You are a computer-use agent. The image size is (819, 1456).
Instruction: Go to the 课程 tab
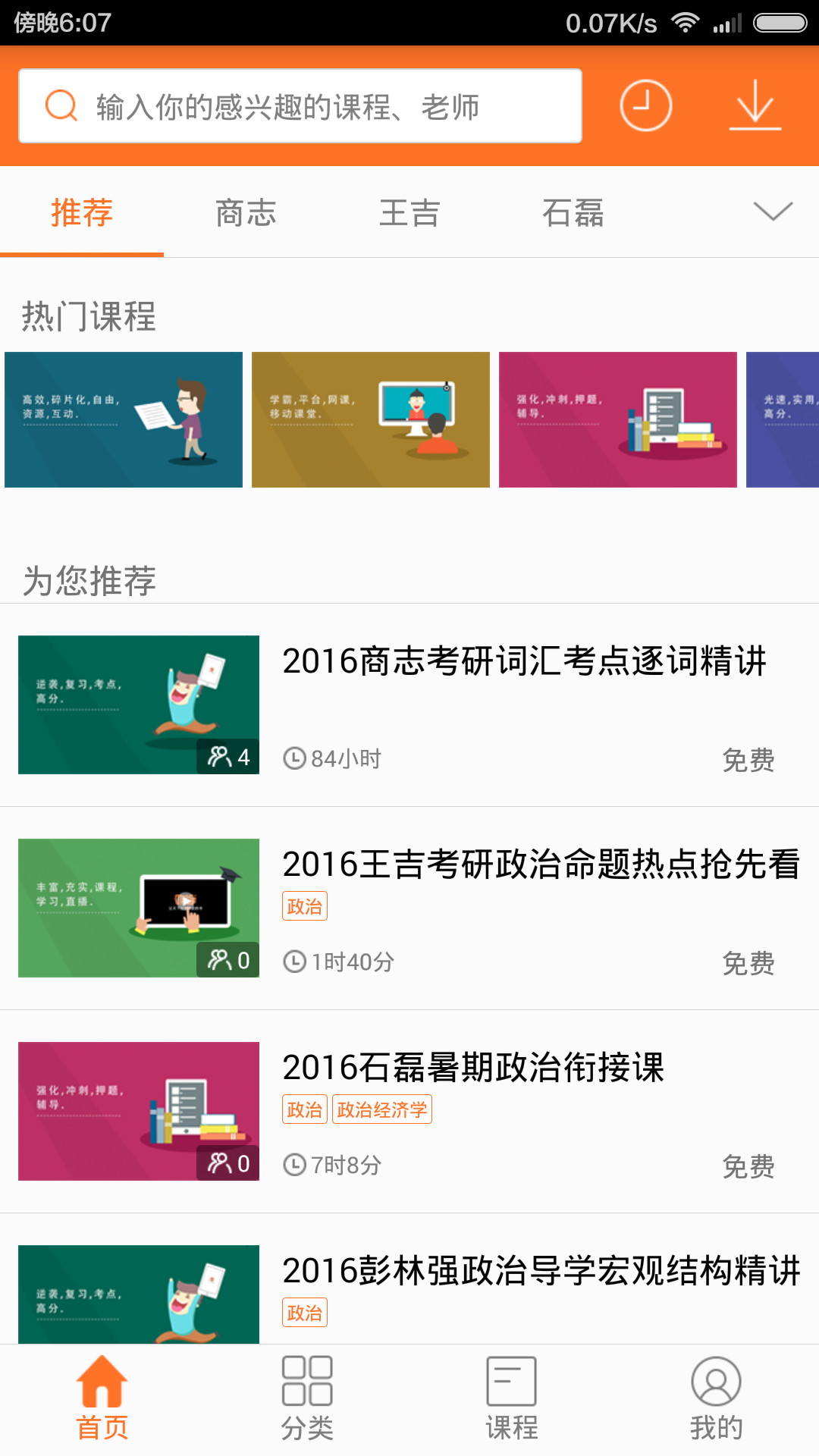pos(512,1399)
